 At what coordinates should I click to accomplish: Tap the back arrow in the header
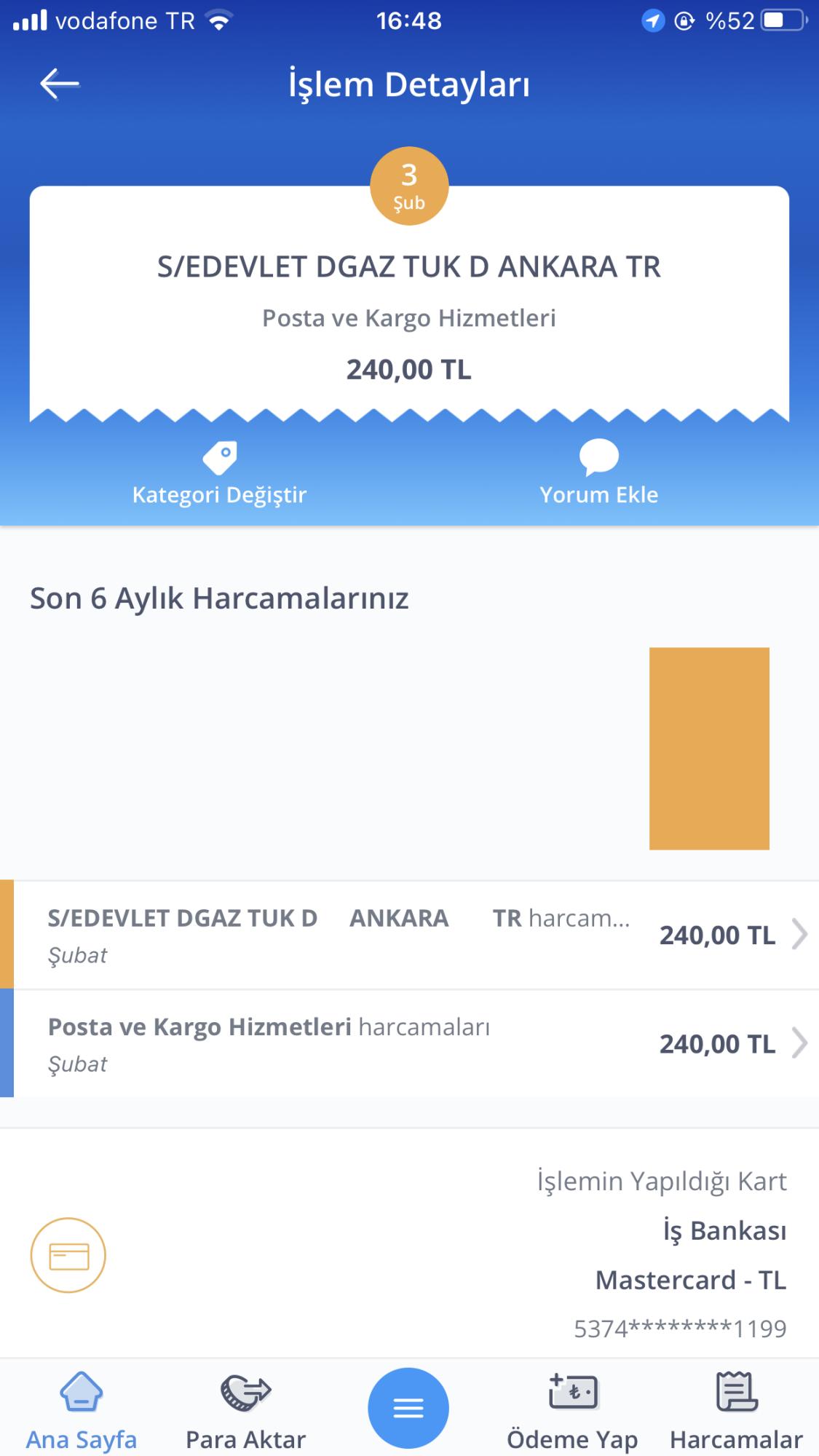(58, 83)
